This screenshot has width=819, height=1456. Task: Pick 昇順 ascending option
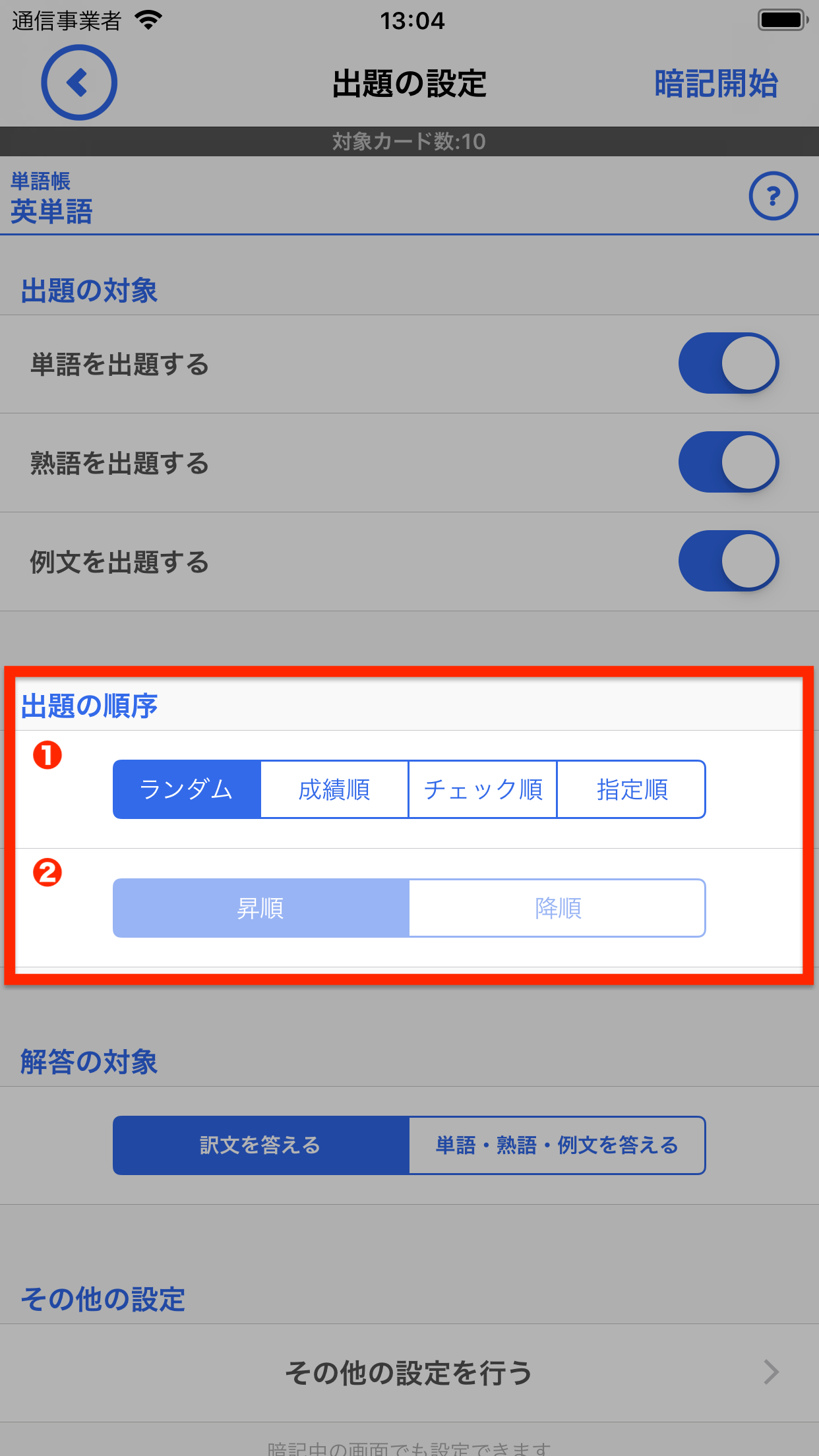point(261,908)
